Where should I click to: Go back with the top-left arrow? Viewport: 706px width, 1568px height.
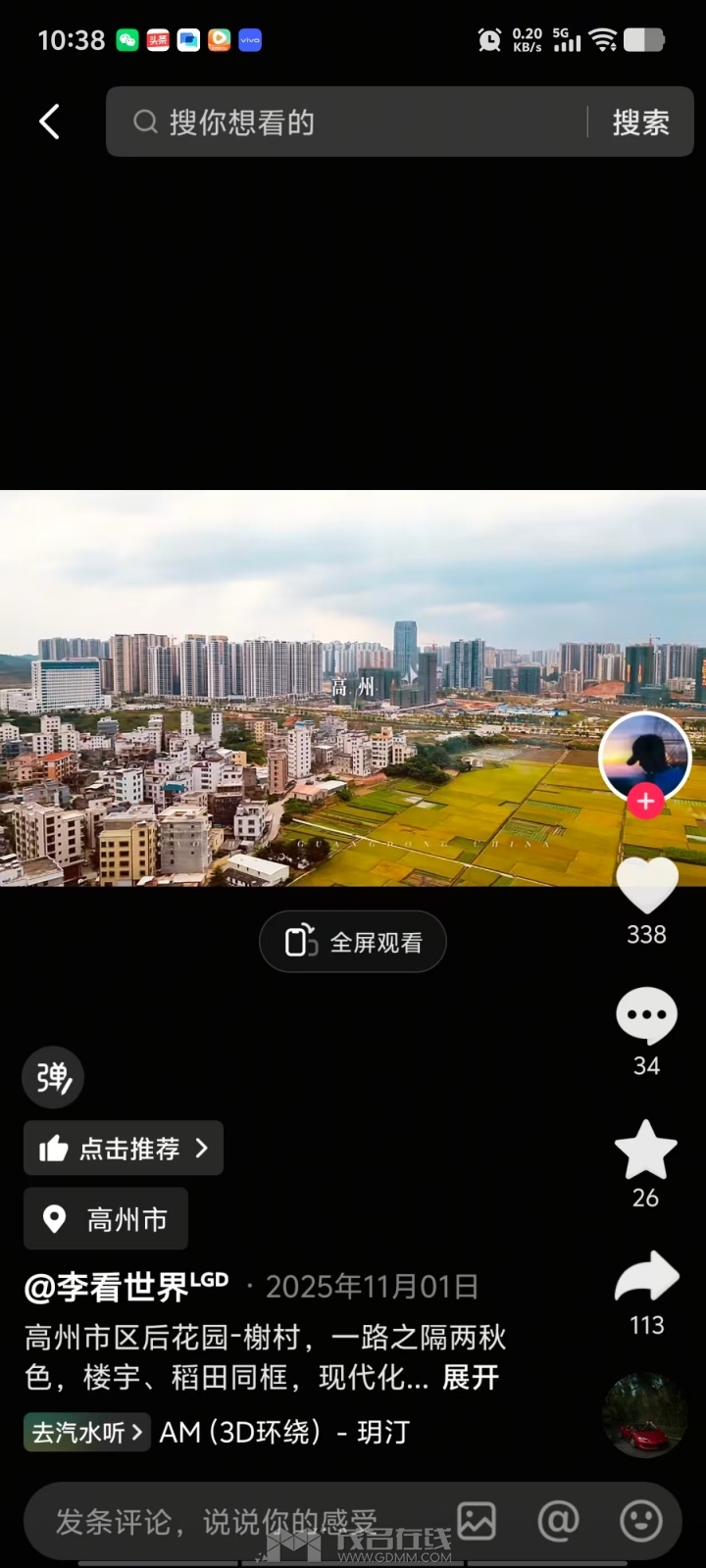tap(50, 122)
